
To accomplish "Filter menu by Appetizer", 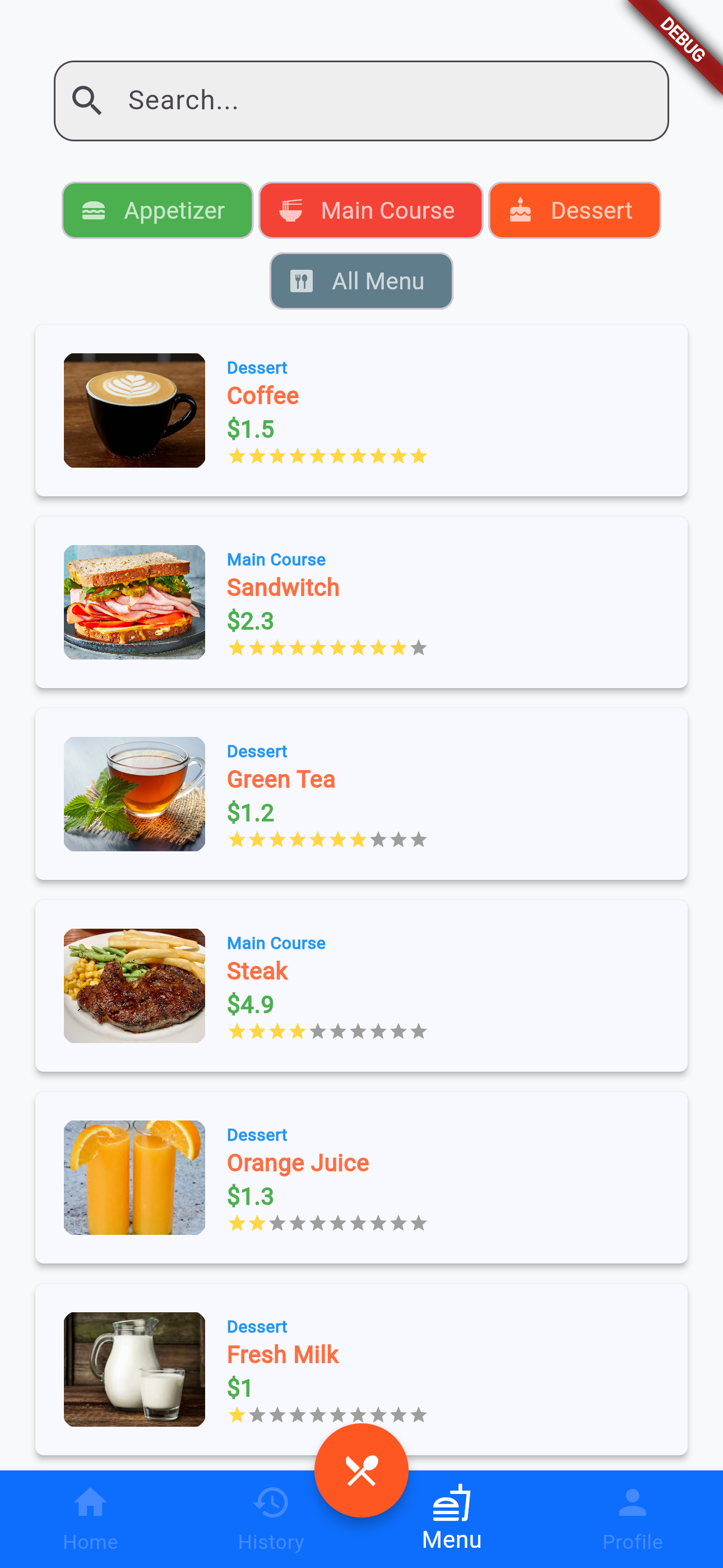I will coord(157,211).
